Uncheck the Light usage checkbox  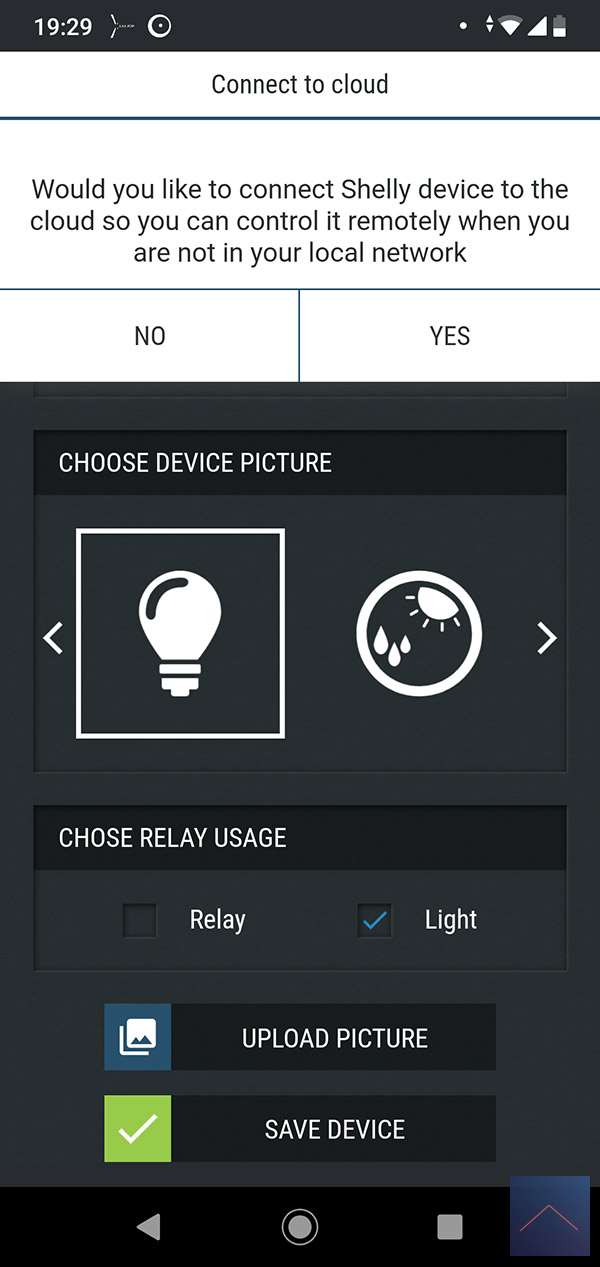coord(375,920)
